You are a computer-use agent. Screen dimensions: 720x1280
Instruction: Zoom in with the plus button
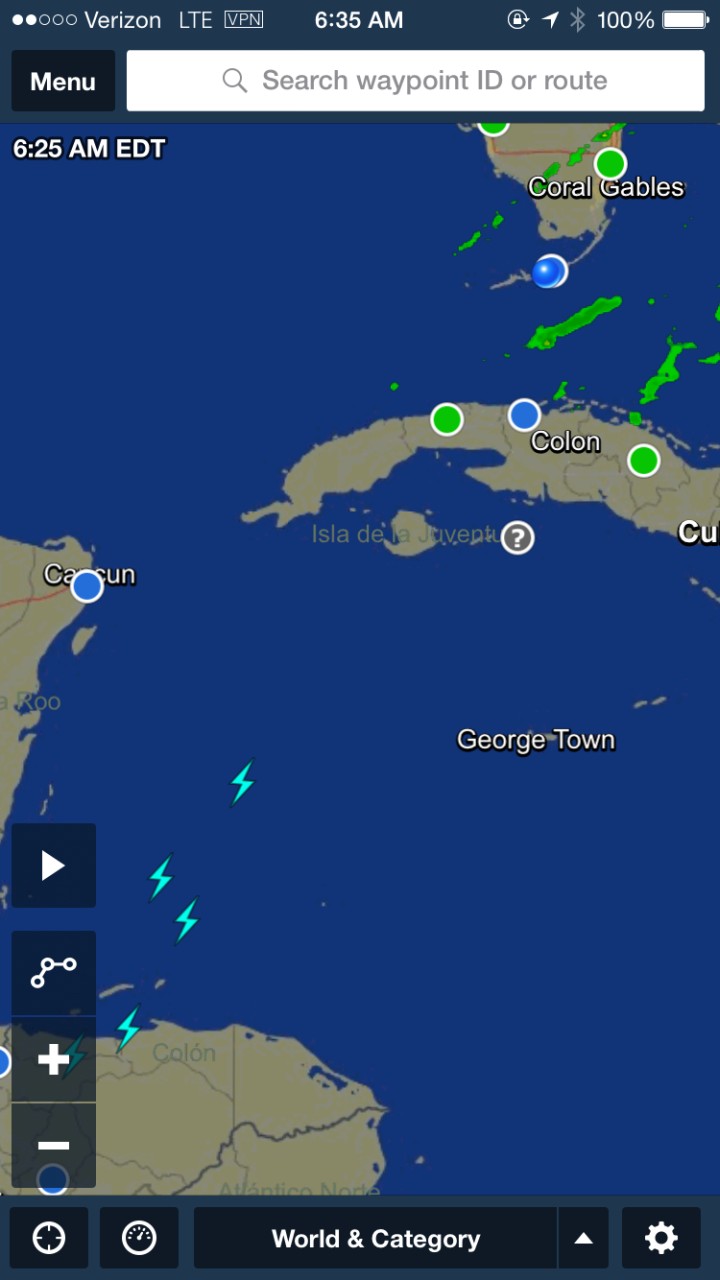[54, 1060]
